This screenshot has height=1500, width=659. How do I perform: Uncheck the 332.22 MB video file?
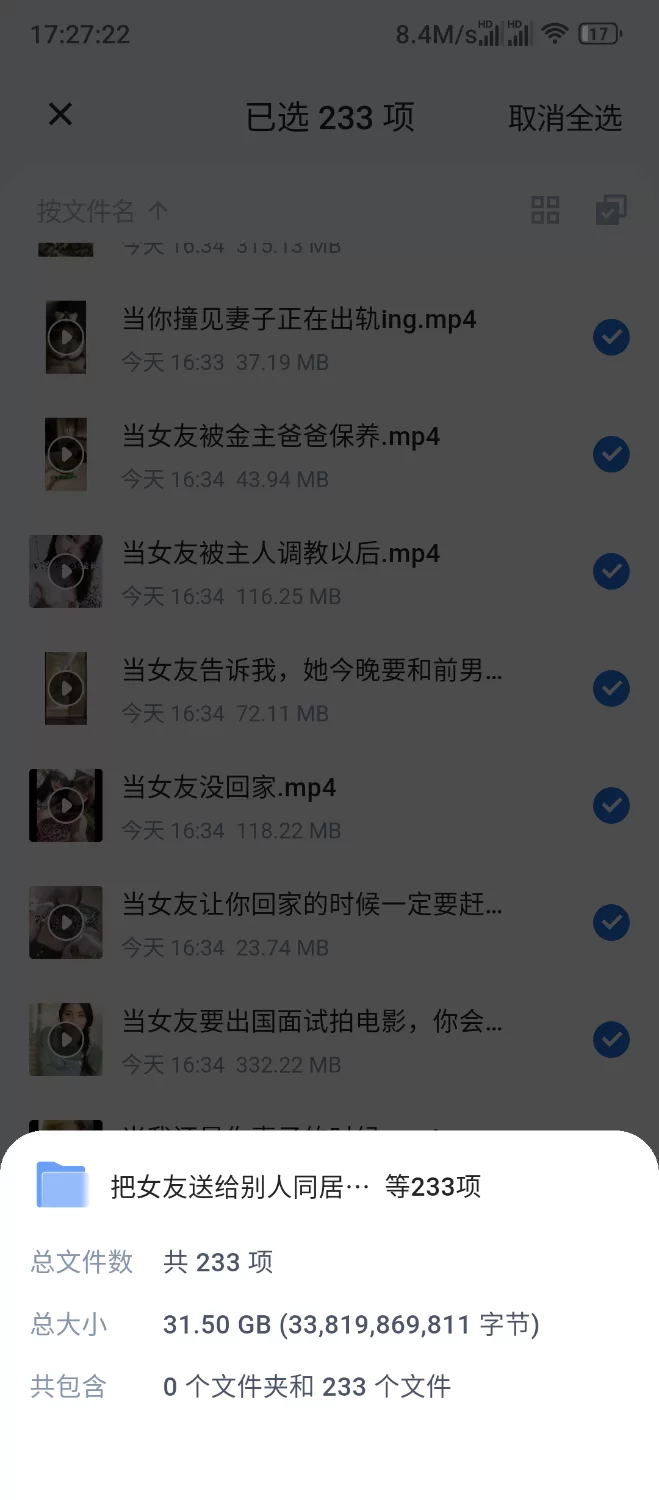pos(611,1040)
